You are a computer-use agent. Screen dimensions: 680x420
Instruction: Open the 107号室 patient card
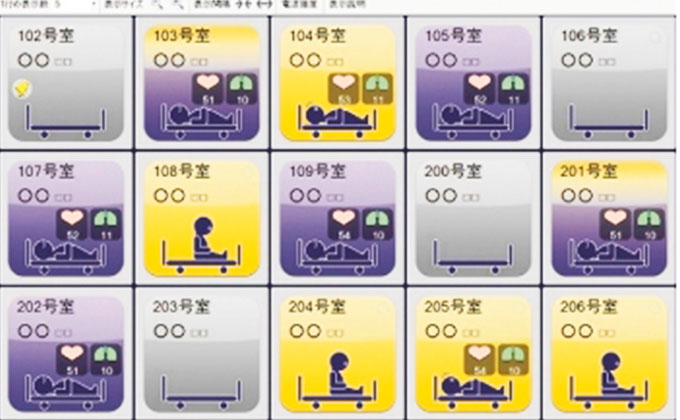67,218
